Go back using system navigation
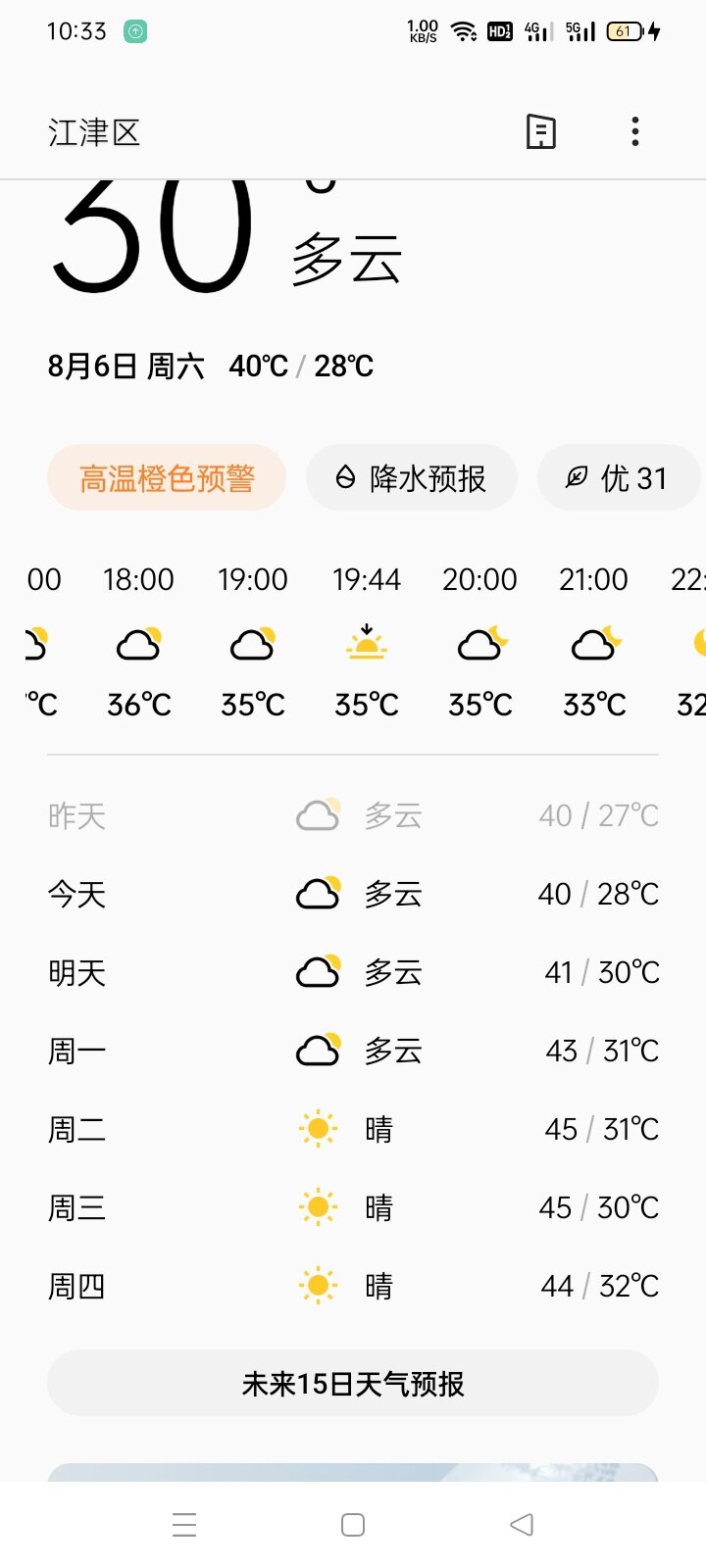Screen dimensions: 706x1568 522,1524
